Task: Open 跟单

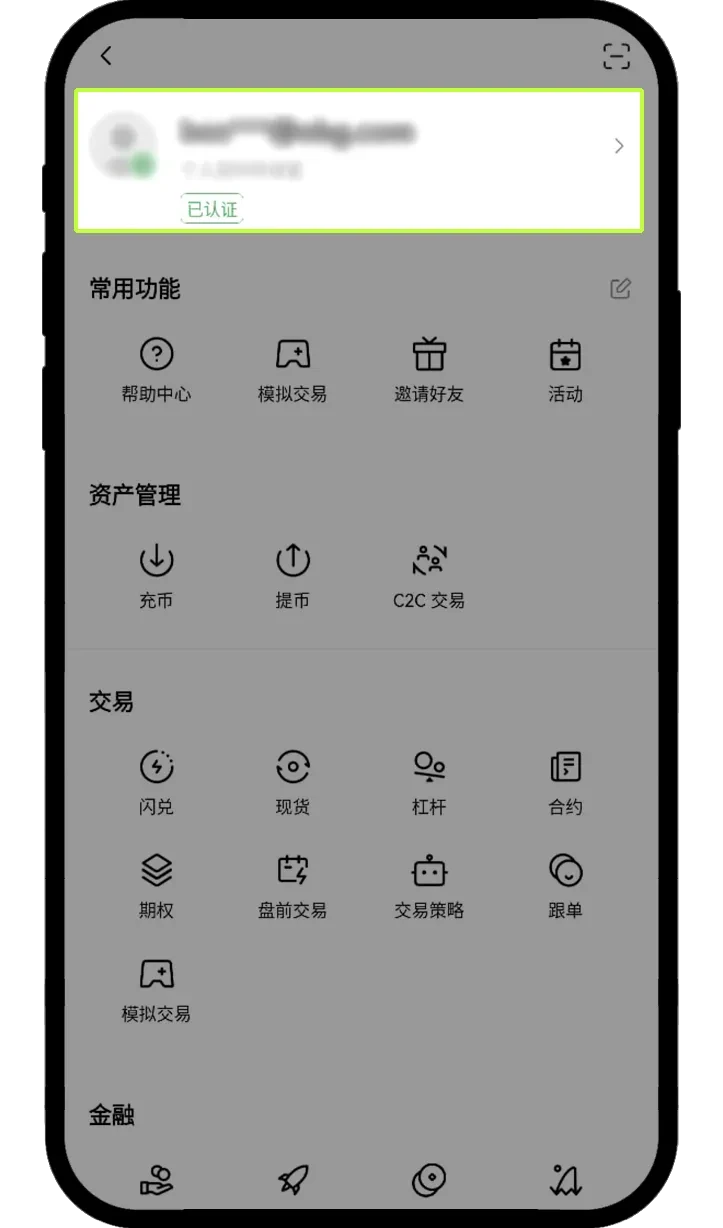Action: coord(565,885)
